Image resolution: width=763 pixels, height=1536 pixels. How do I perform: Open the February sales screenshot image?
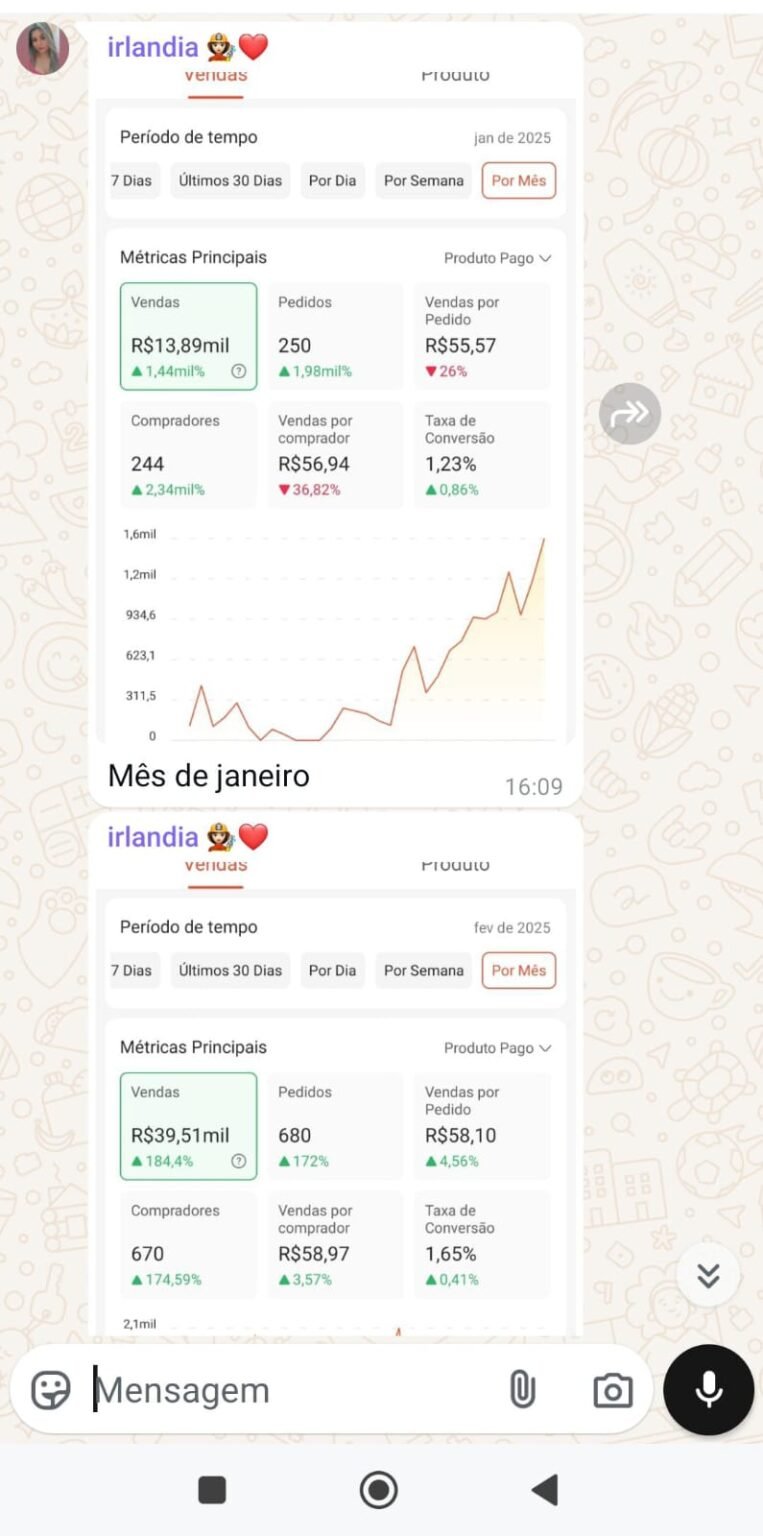click(x=336, y=1110)
